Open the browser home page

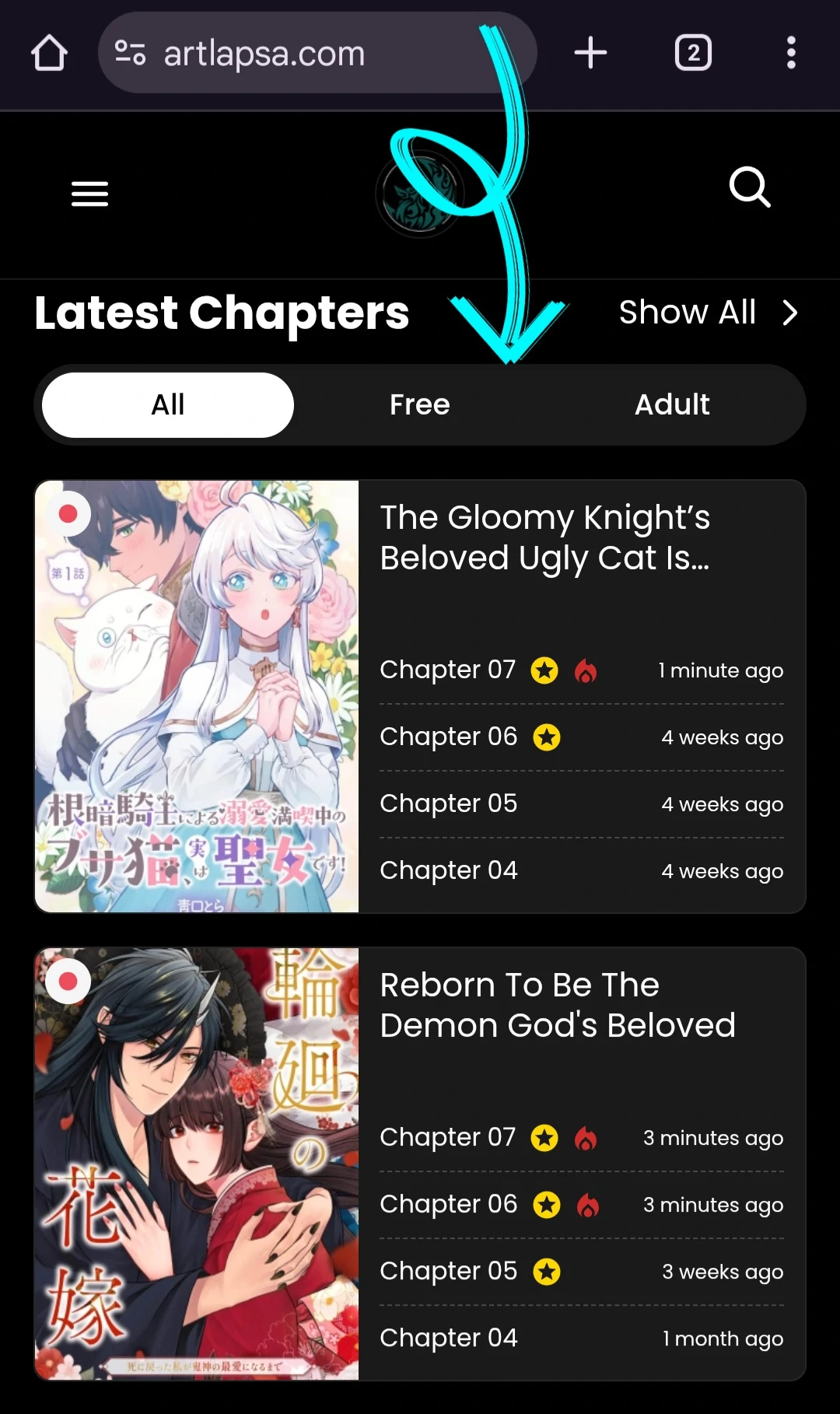(x=49, y=53)
